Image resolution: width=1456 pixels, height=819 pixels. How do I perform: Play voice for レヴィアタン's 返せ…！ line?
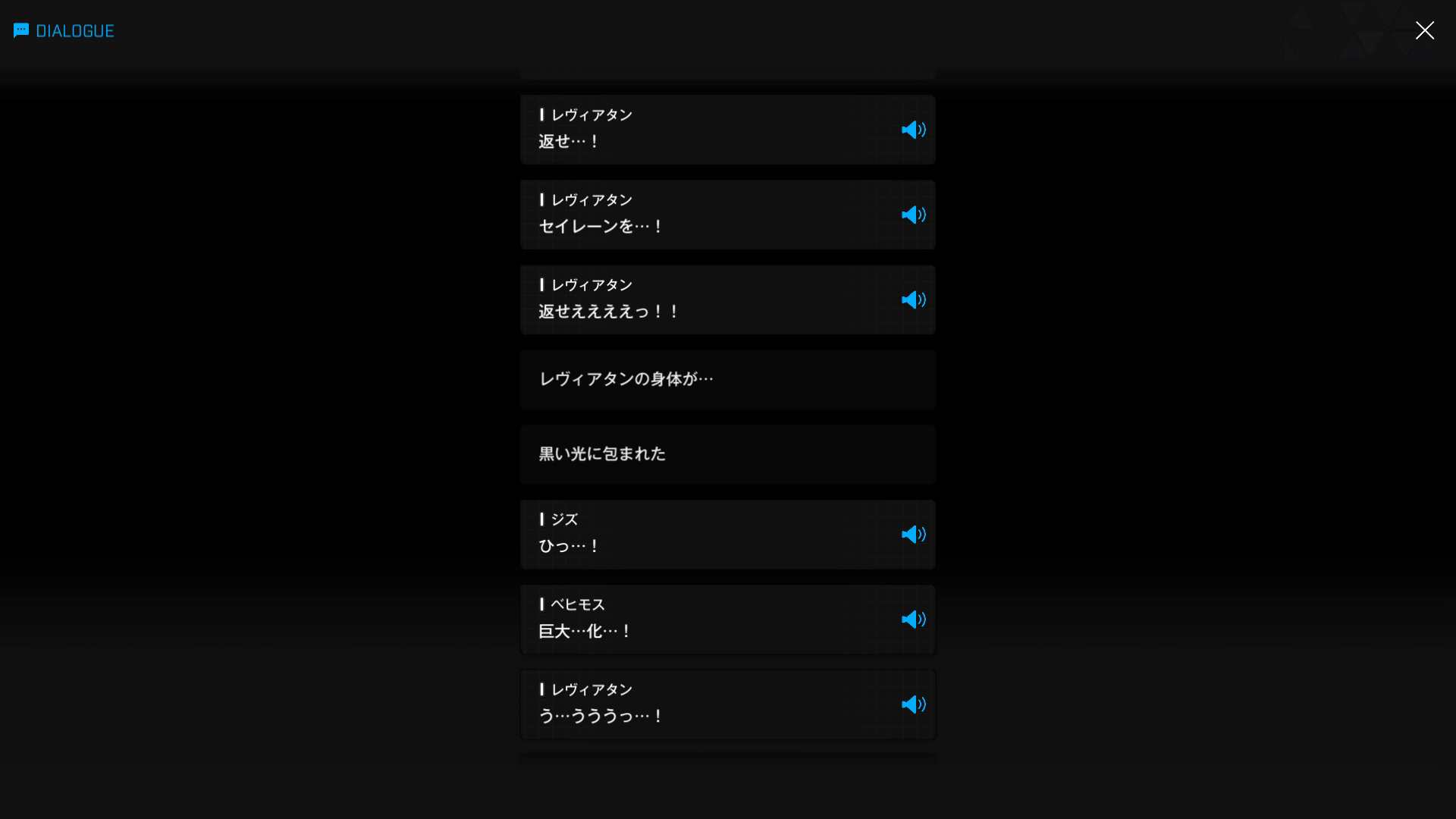tap(913, 130)
